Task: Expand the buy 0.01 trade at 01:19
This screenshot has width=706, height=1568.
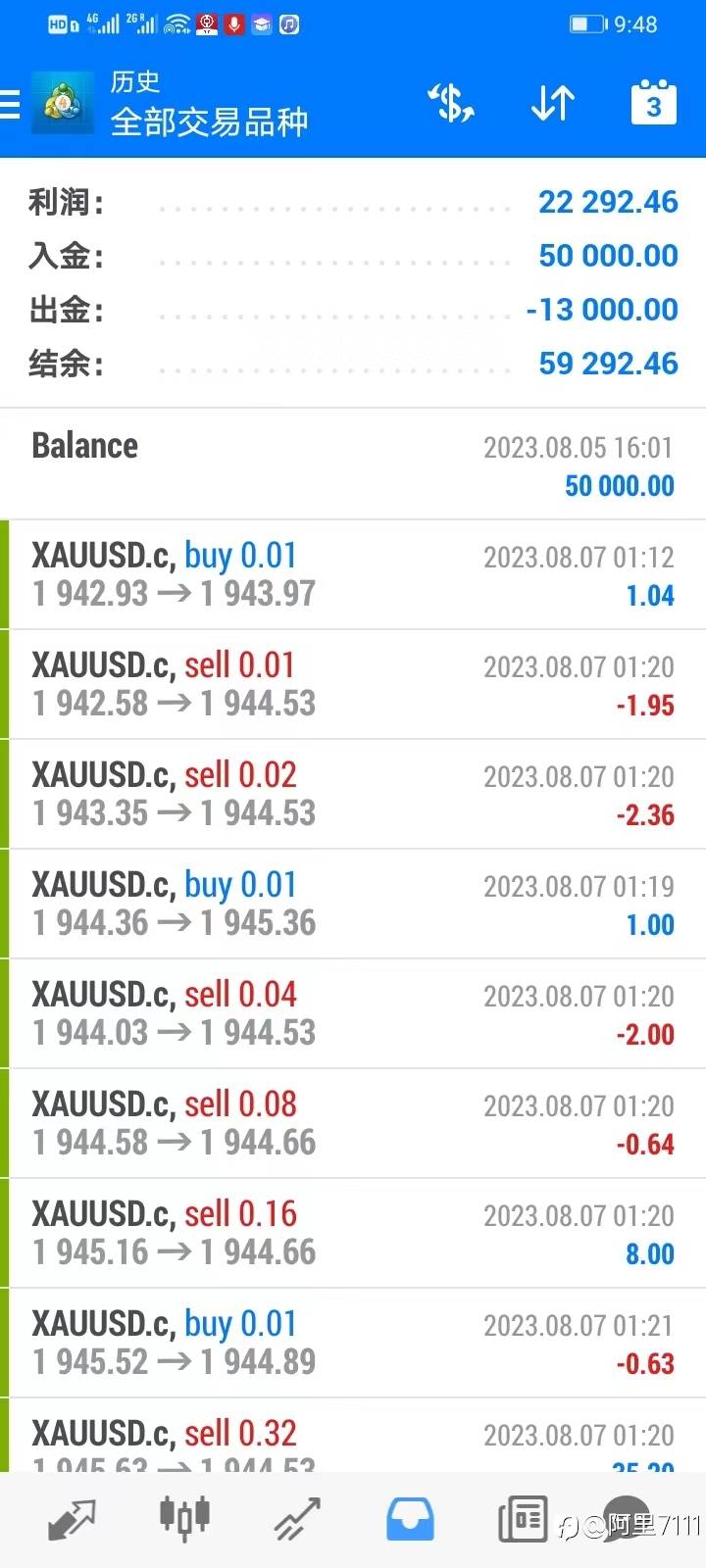Action: pos(353,904)
